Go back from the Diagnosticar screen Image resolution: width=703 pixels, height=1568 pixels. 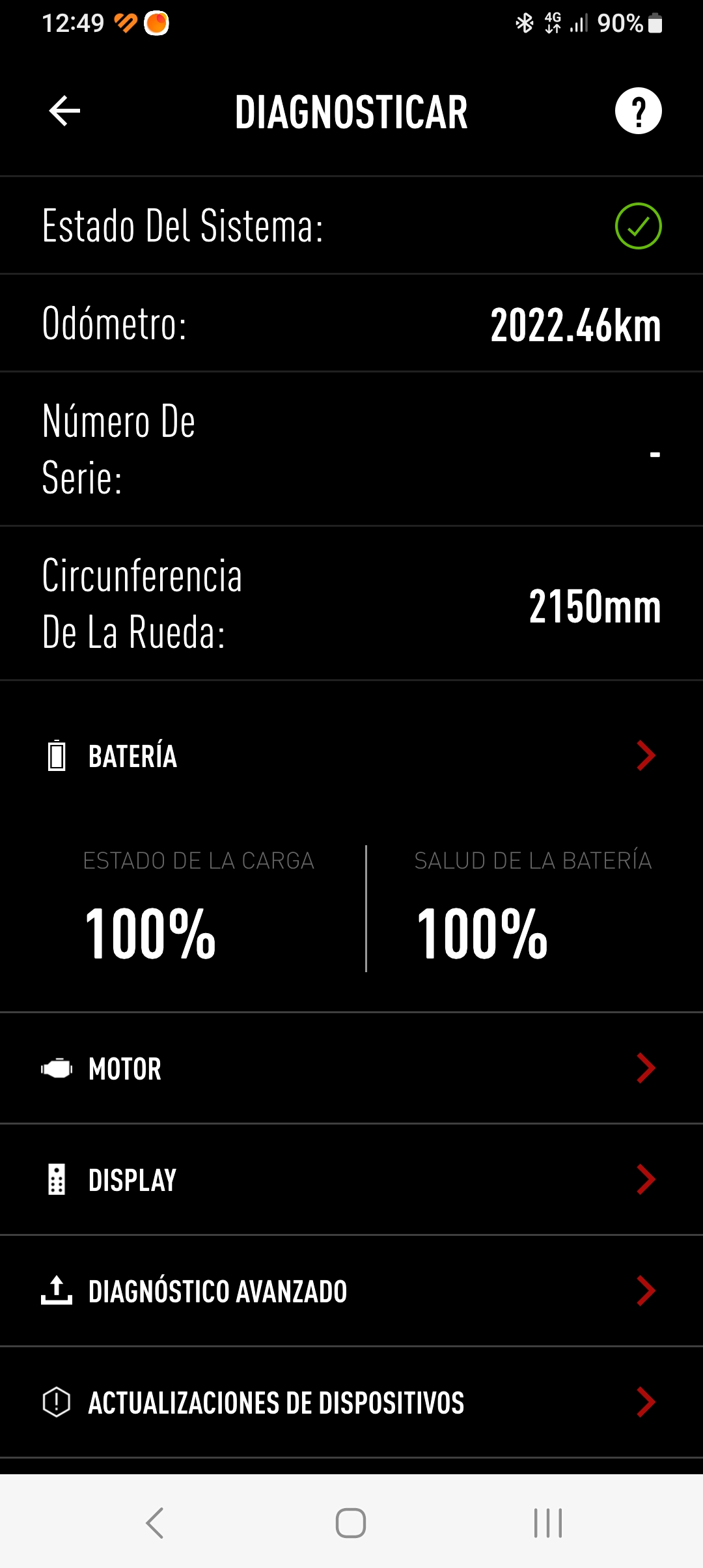[64, 111]
